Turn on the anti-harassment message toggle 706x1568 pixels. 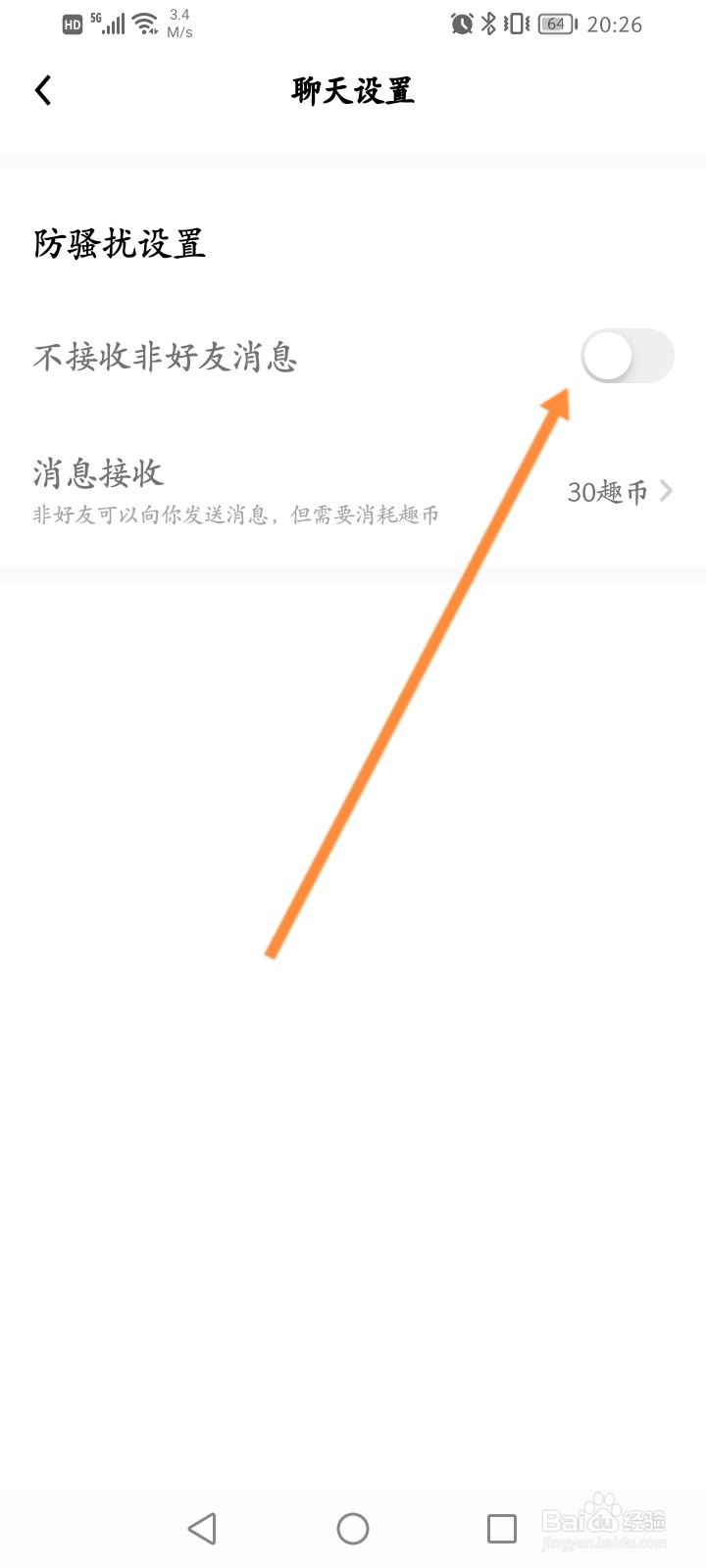628,356
